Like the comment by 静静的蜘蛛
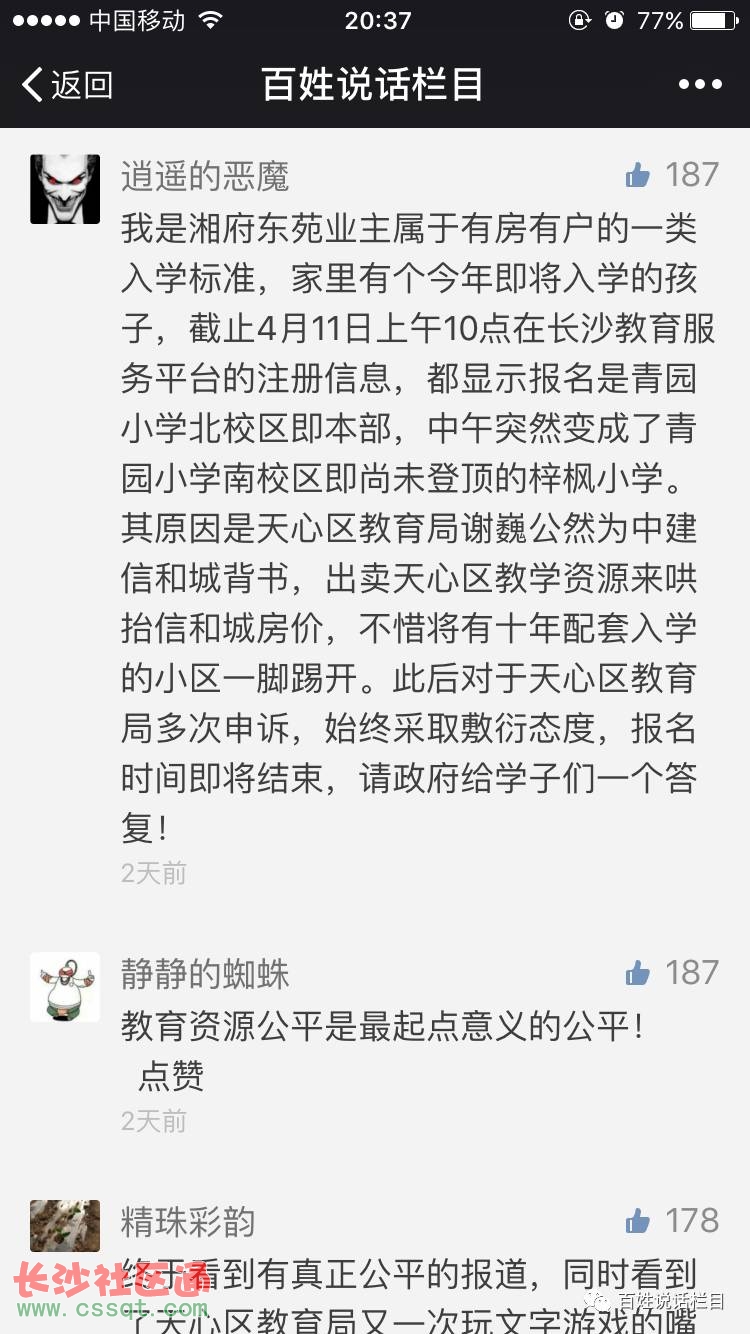 pos(638,973)
